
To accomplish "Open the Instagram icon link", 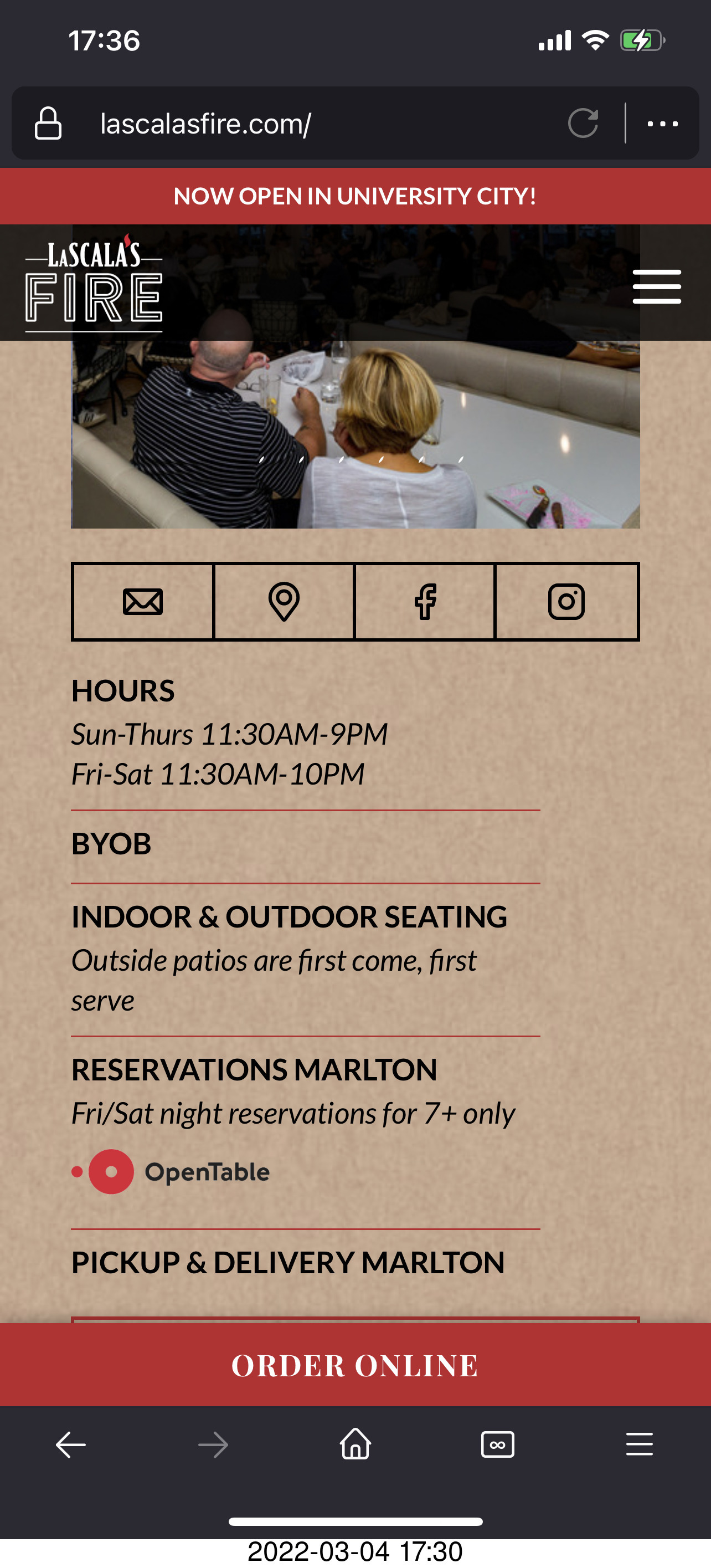I will point(566,601).
